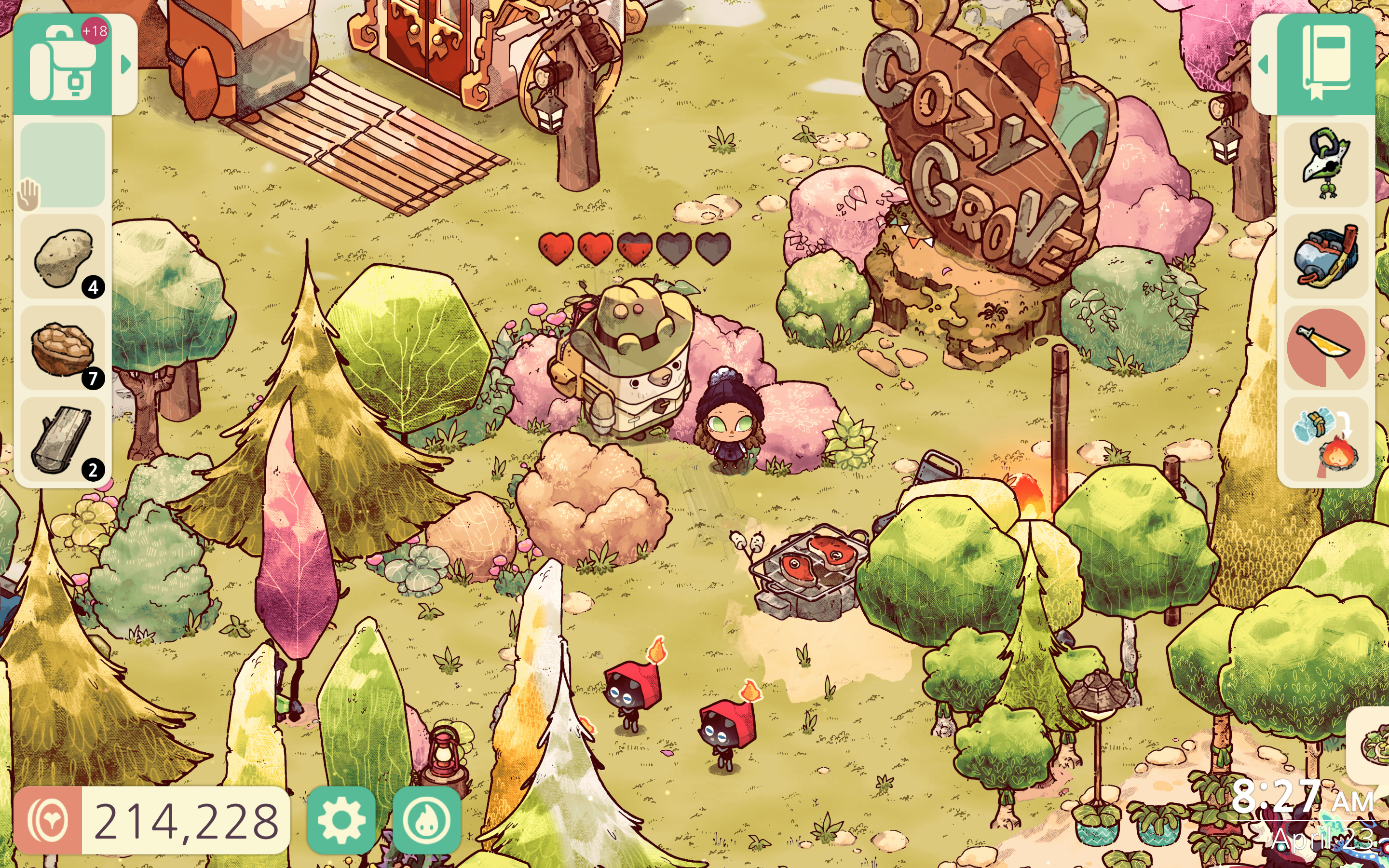1389x868 pixels.
Task: Open the snorkel mask quest item
Action: pyautogui.click(x=1326, y=257)
